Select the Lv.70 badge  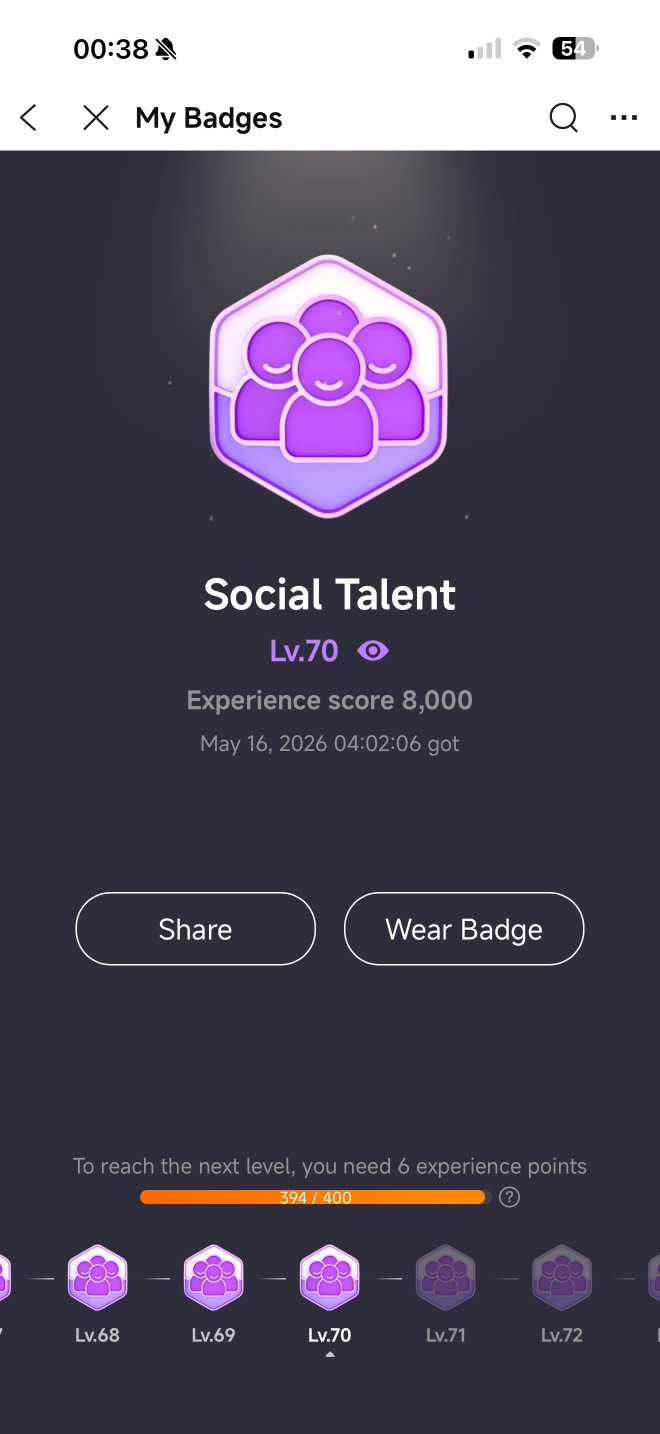click(330, 1277)
